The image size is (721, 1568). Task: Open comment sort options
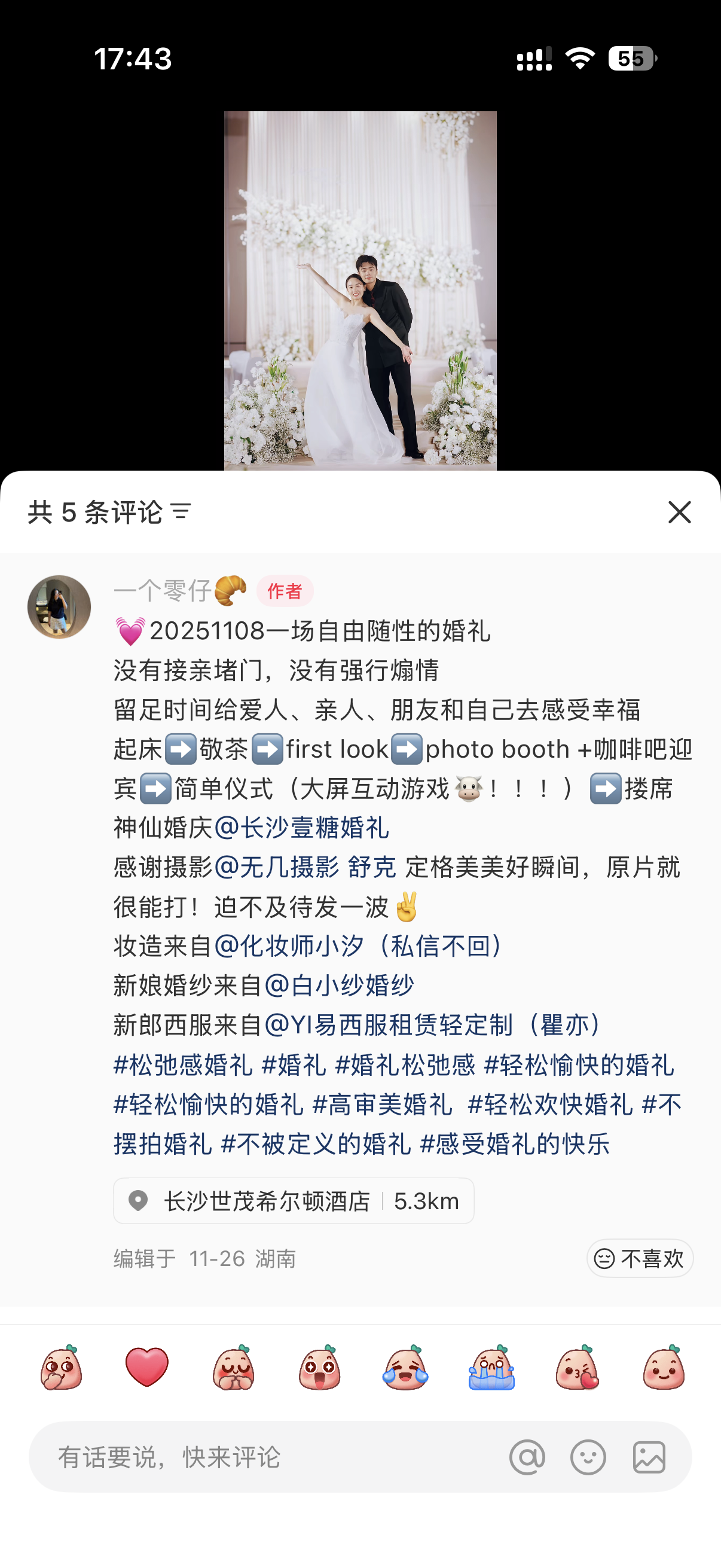[x=181, y=511]
